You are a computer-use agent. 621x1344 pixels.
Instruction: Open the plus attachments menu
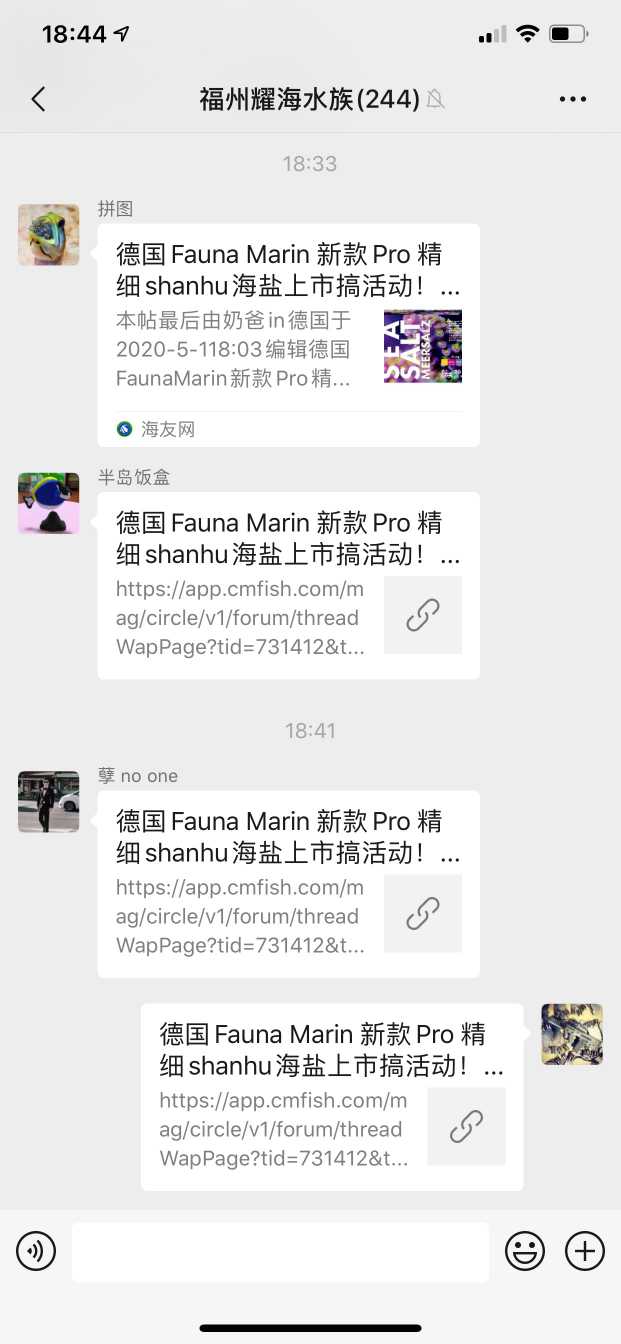pos(585,1251)
